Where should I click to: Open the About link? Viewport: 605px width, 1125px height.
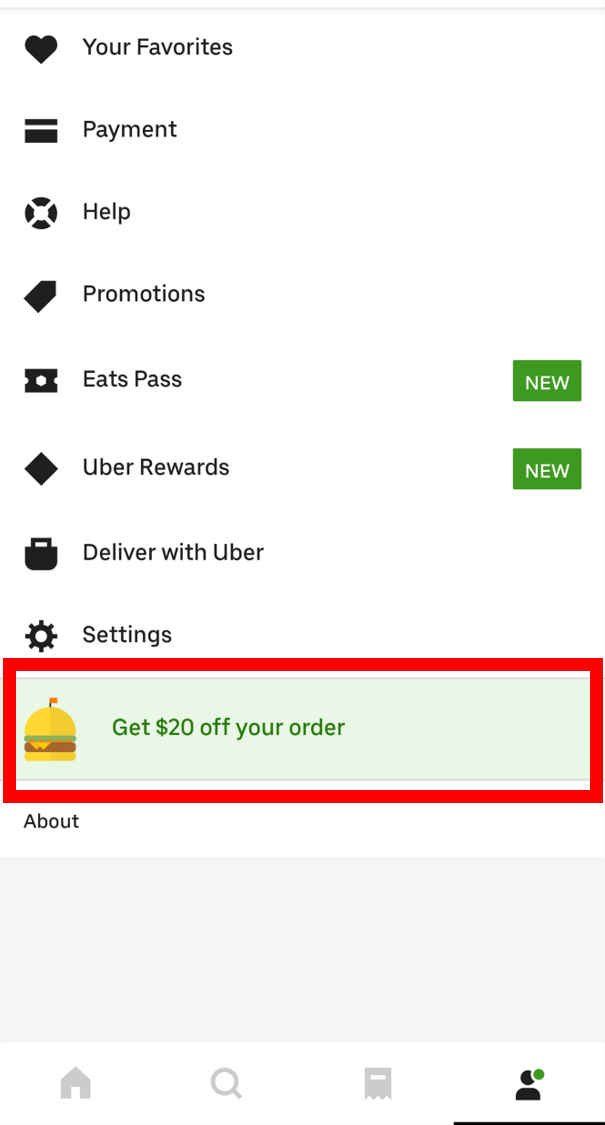[52, 822]
